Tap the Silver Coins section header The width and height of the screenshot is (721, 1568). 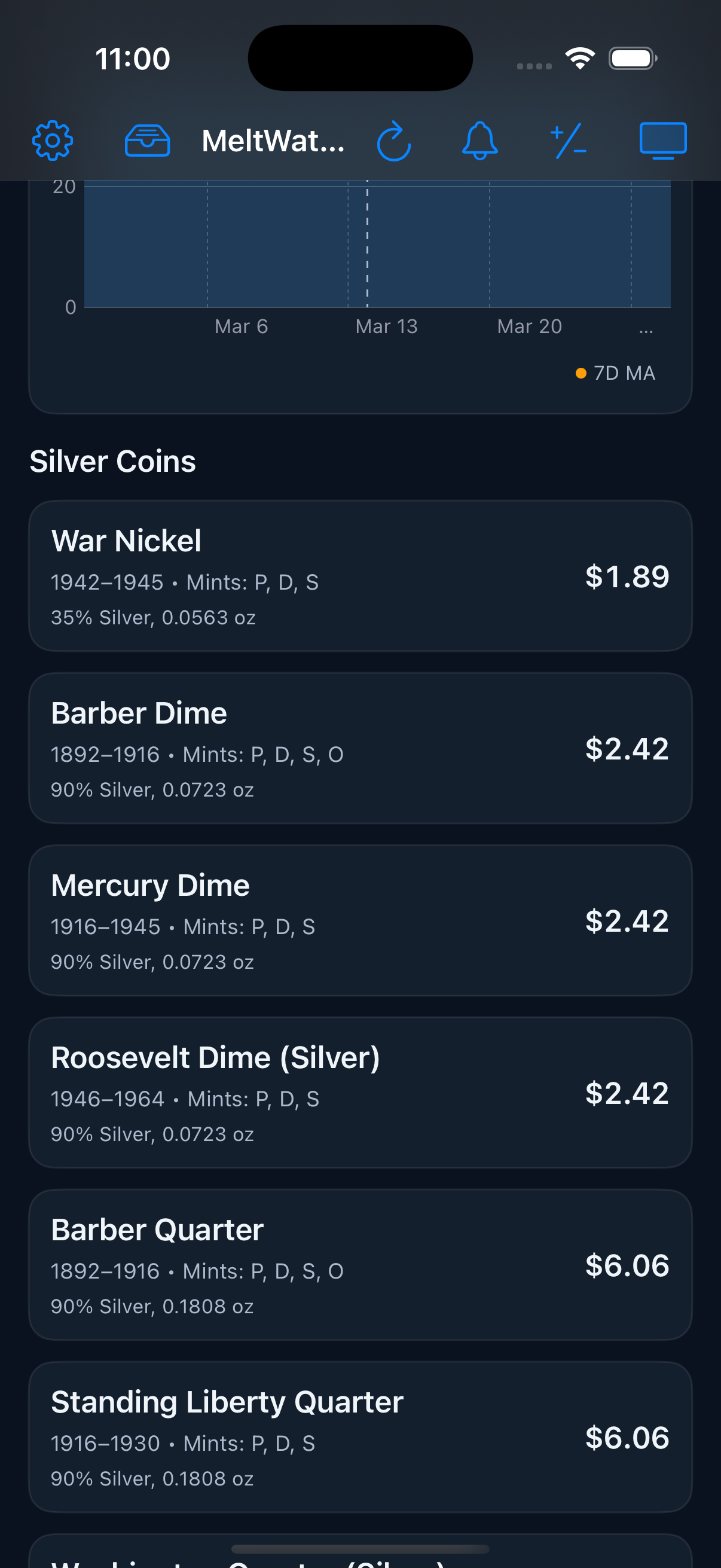tap(113, 461)
